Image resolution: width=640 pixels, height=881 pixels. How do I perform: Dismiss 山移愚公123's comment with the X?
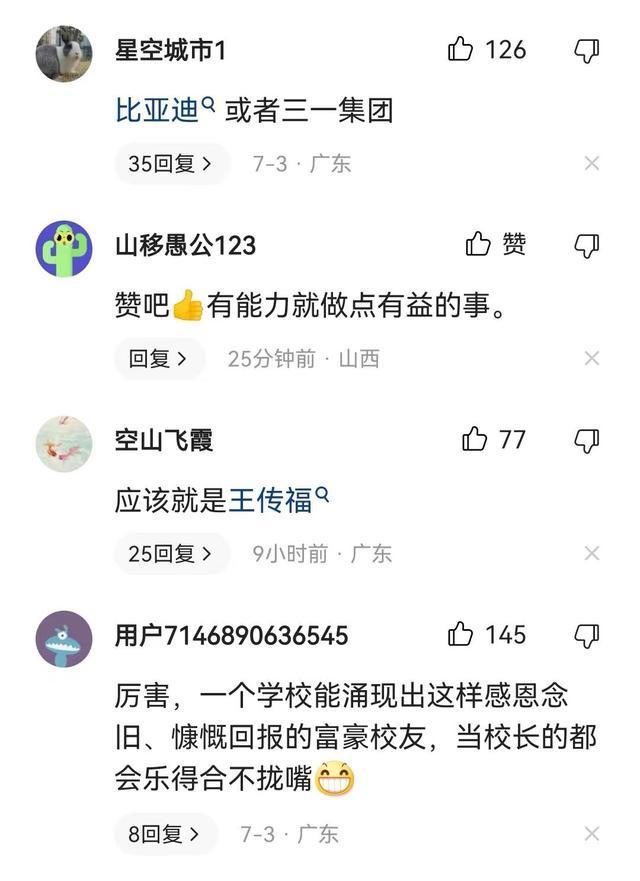(592, 359)
